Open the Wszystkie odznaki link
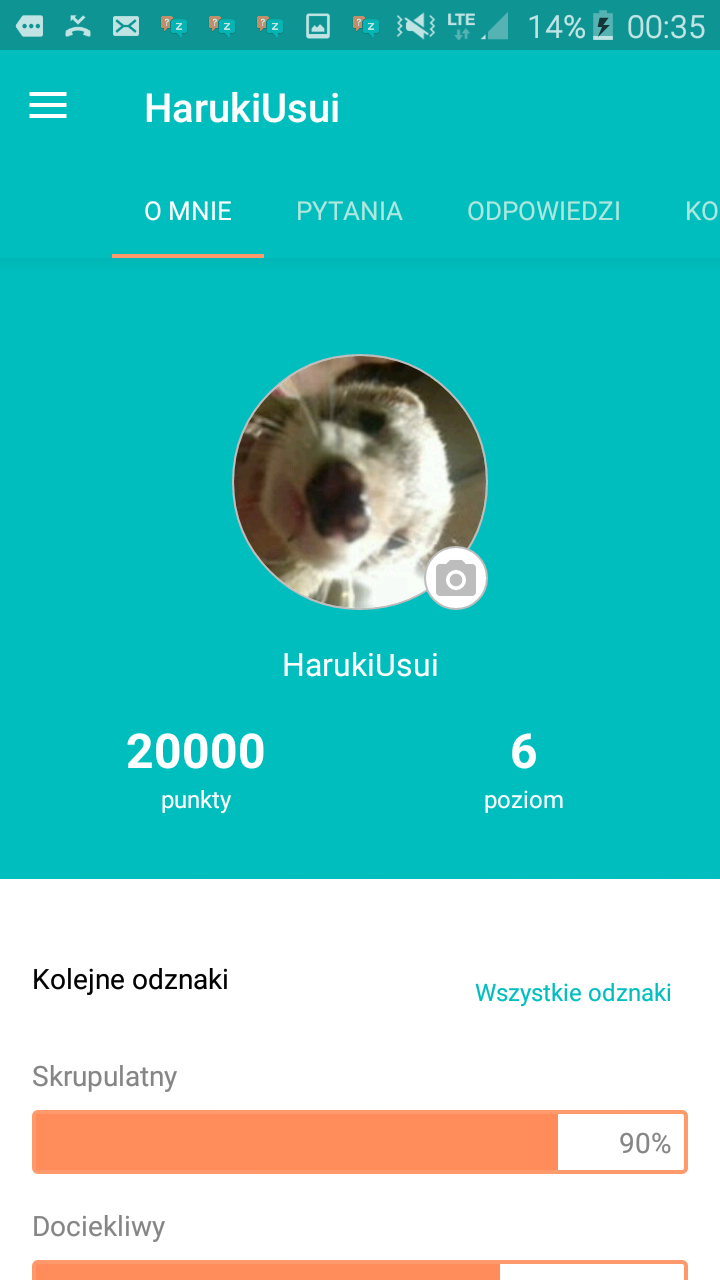Screen dimensions: 720x1280 click(573, 993)
